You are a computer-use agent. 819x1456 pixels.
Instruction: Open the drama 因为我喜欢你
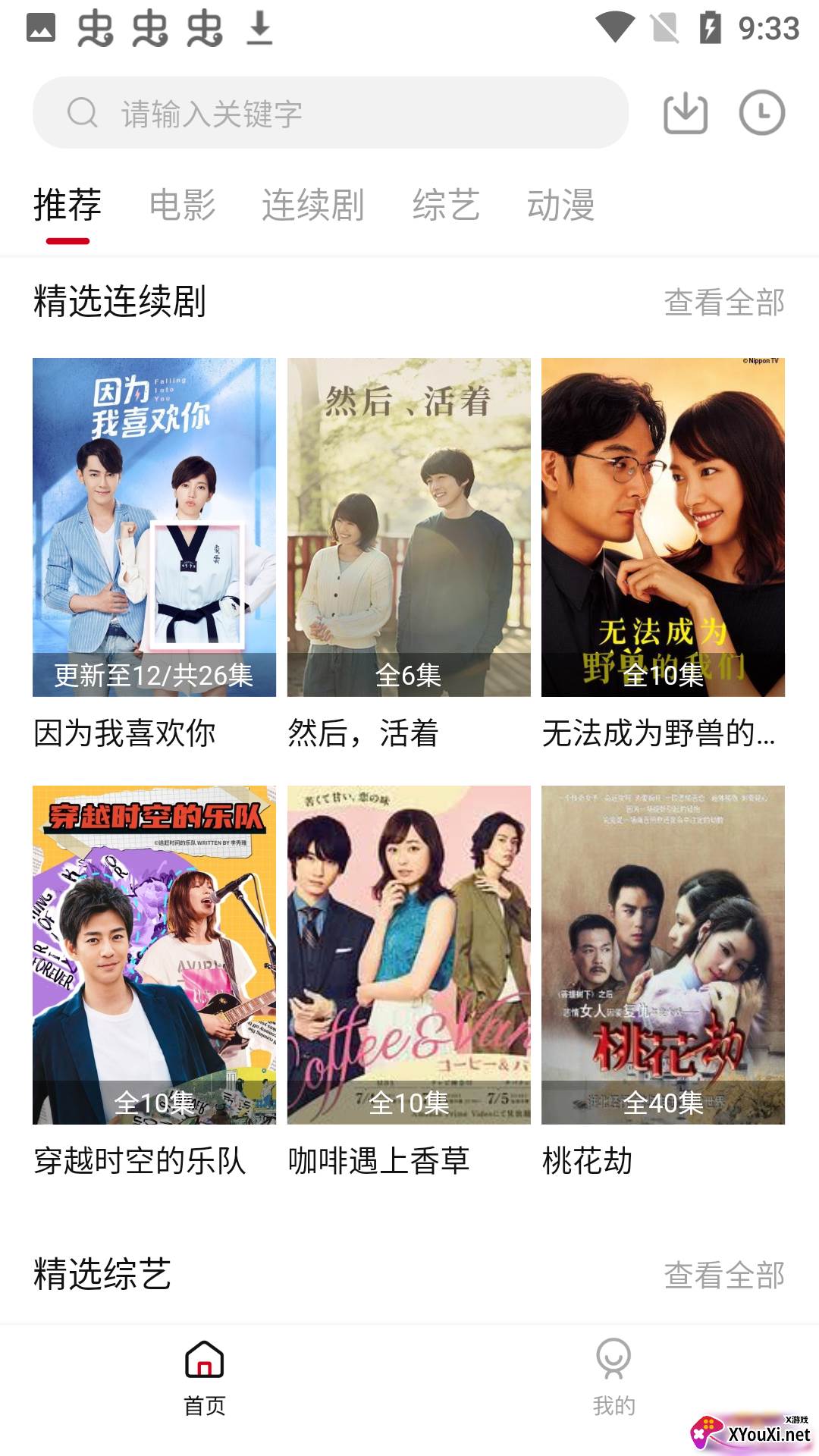tap(154, 527)
